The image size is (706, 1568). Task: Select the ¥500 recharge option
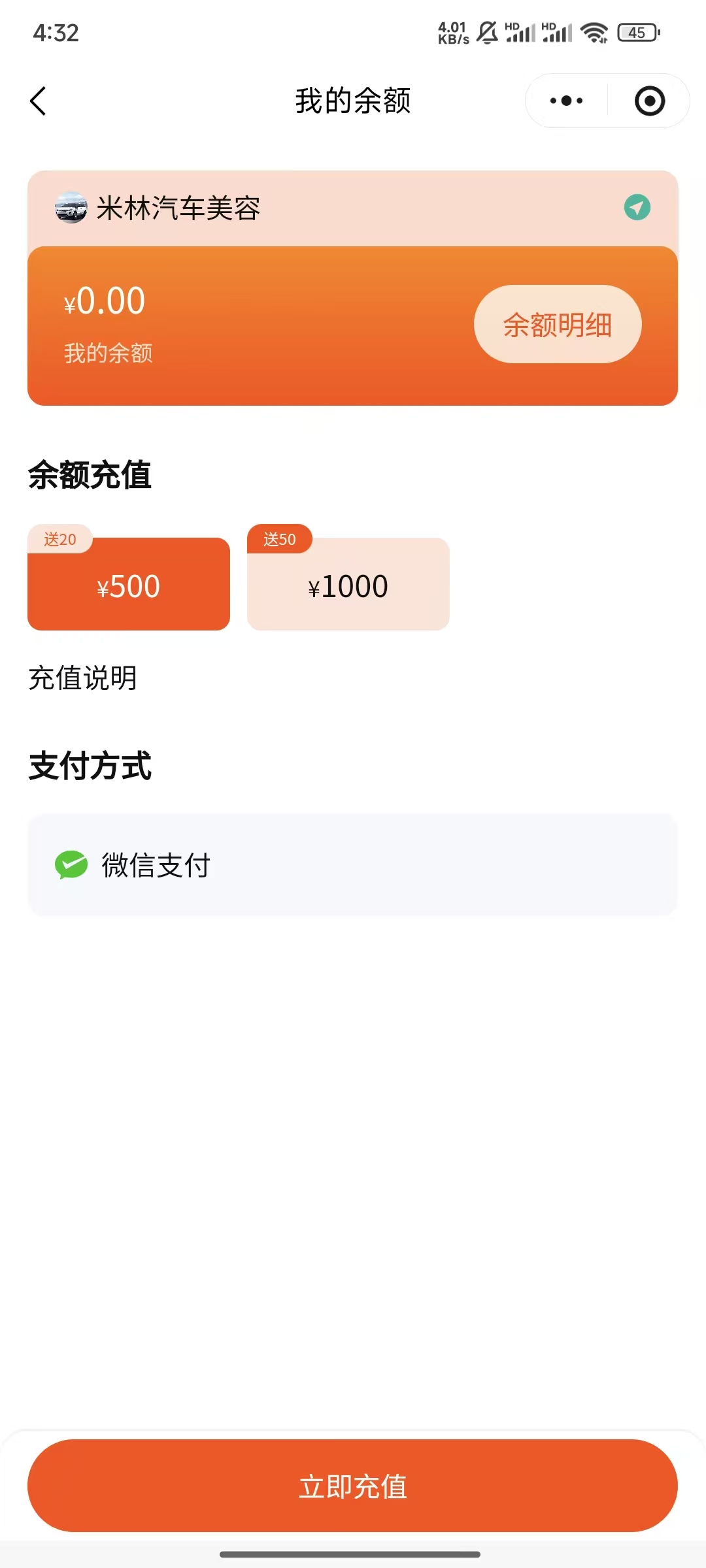[x=129, y=584]
